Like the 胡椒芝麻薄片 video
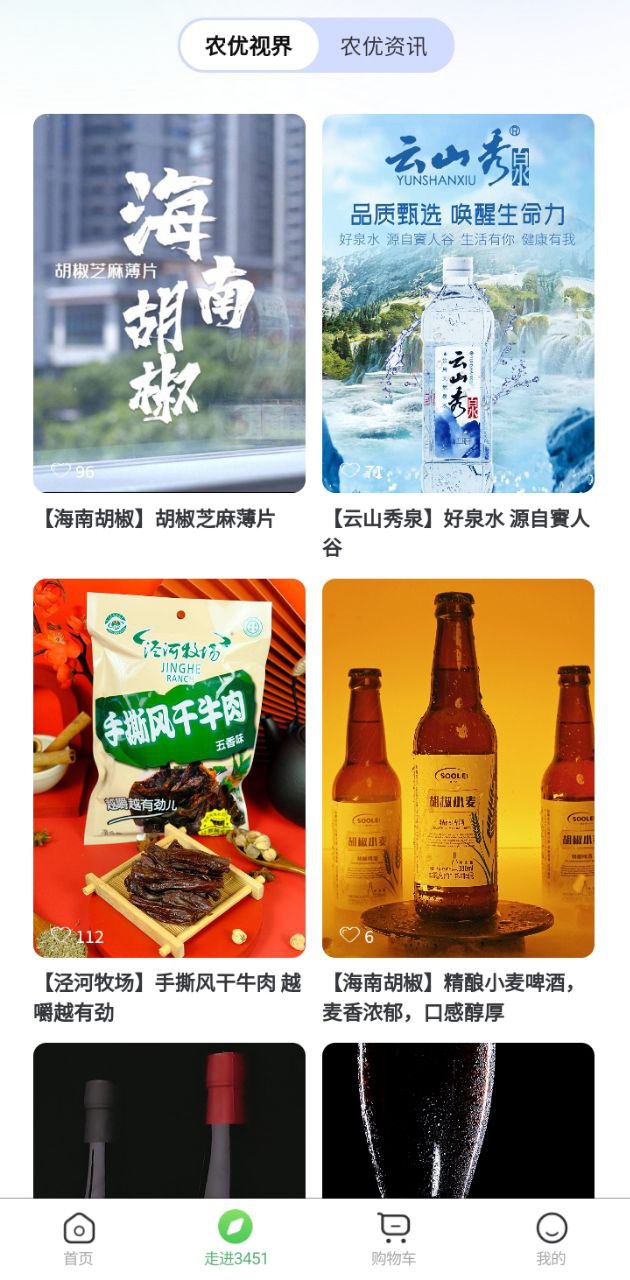The width and height of the screenshot is (630, 1280). [62, 470]
